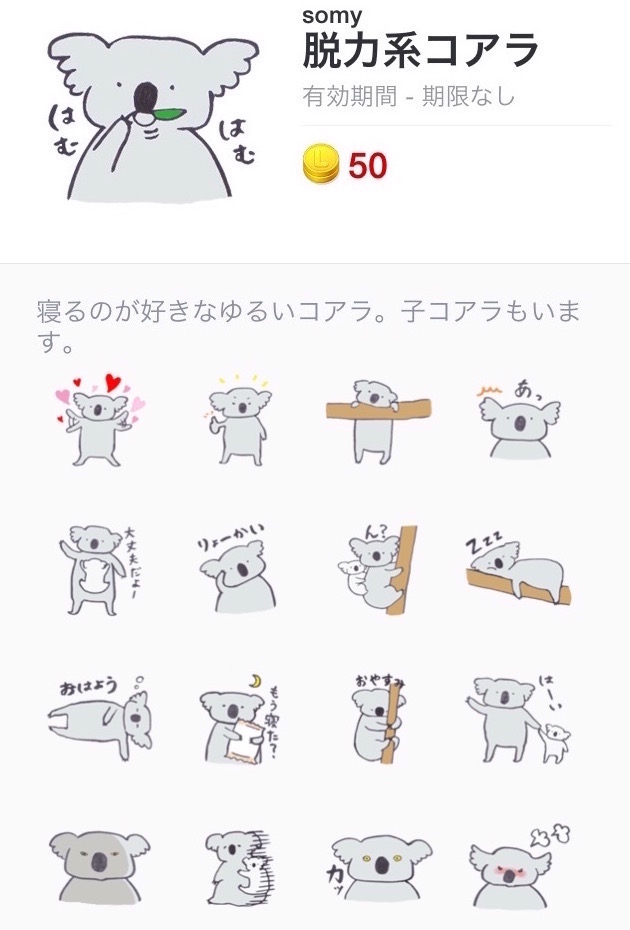Preview the koala sticker with hearts
630x930 pixels.
pos(98,419)
